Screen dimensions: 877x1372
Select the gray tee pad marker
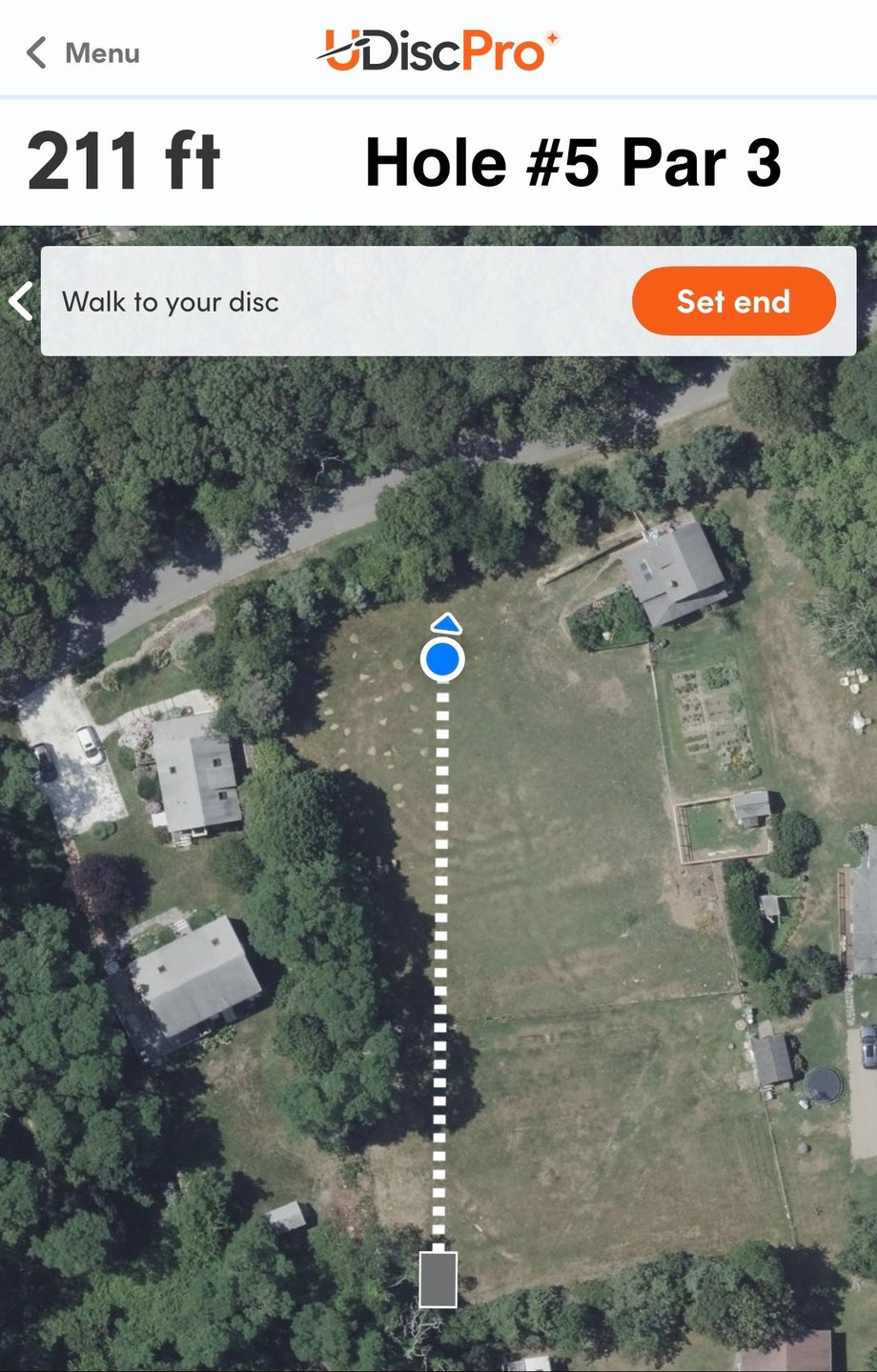point(438,1279)
